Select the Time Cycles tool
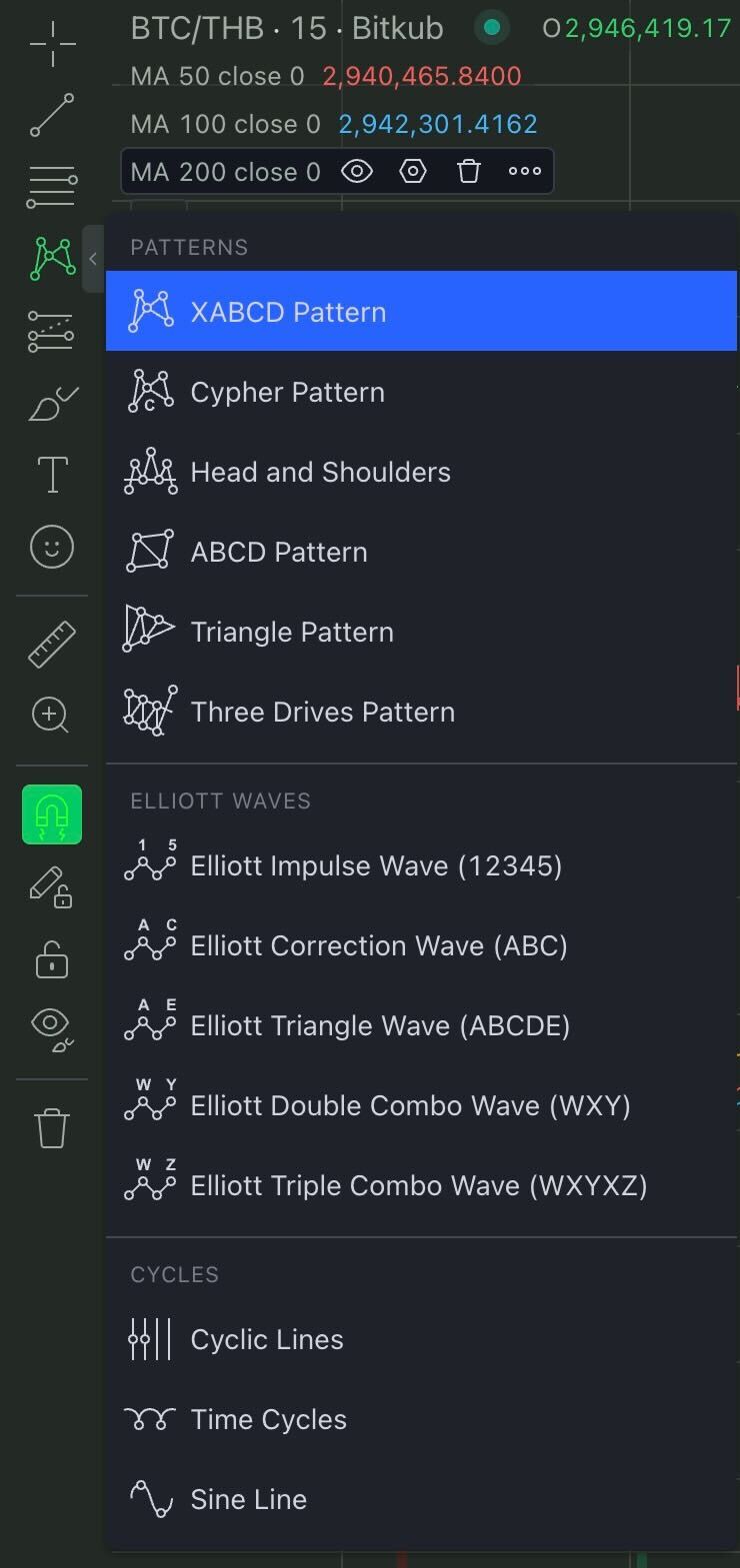This screenshot has width=740, height=1568. tap(268, 1419)
